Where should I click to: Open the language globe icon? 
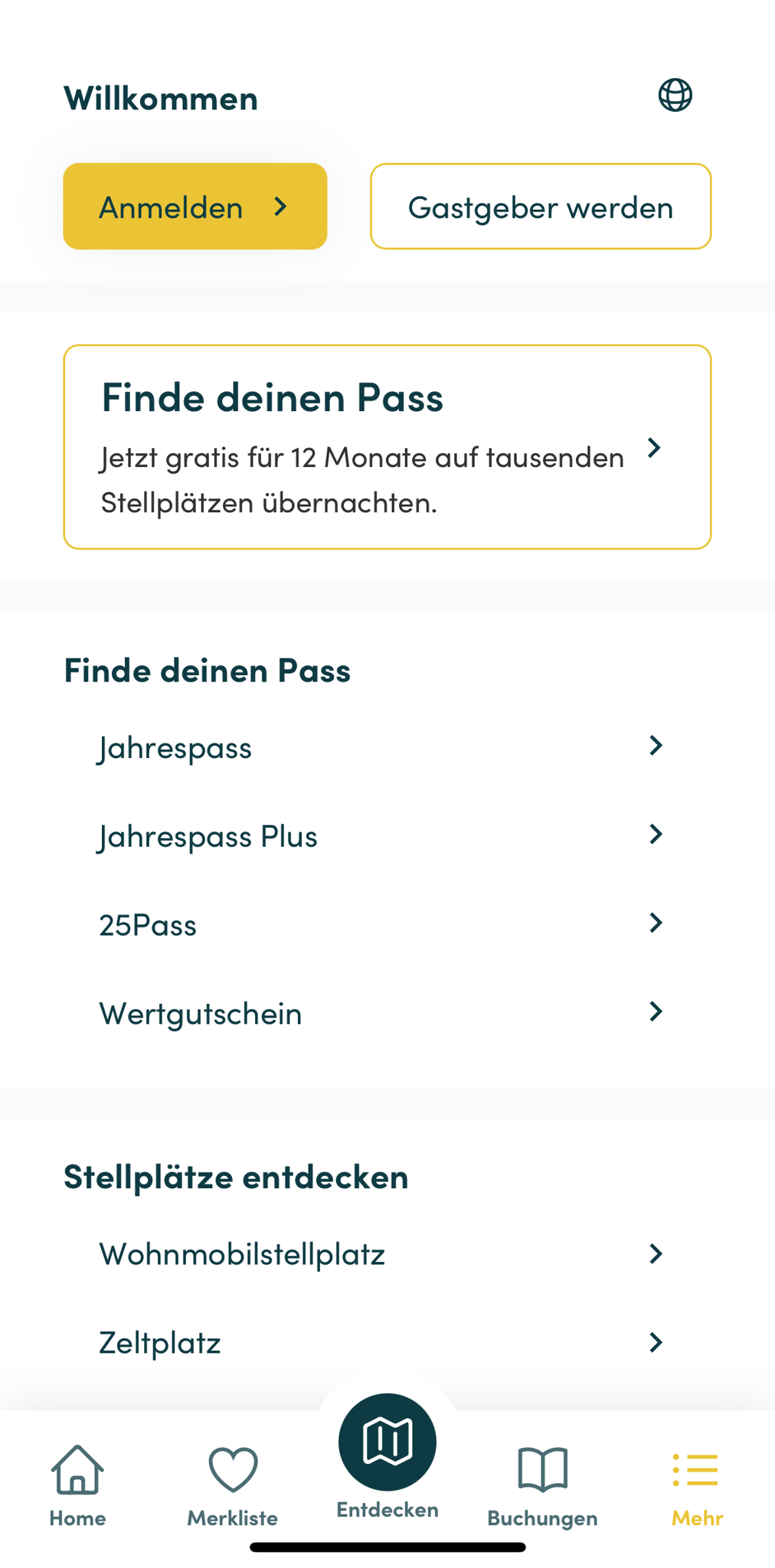coord(675,96)
